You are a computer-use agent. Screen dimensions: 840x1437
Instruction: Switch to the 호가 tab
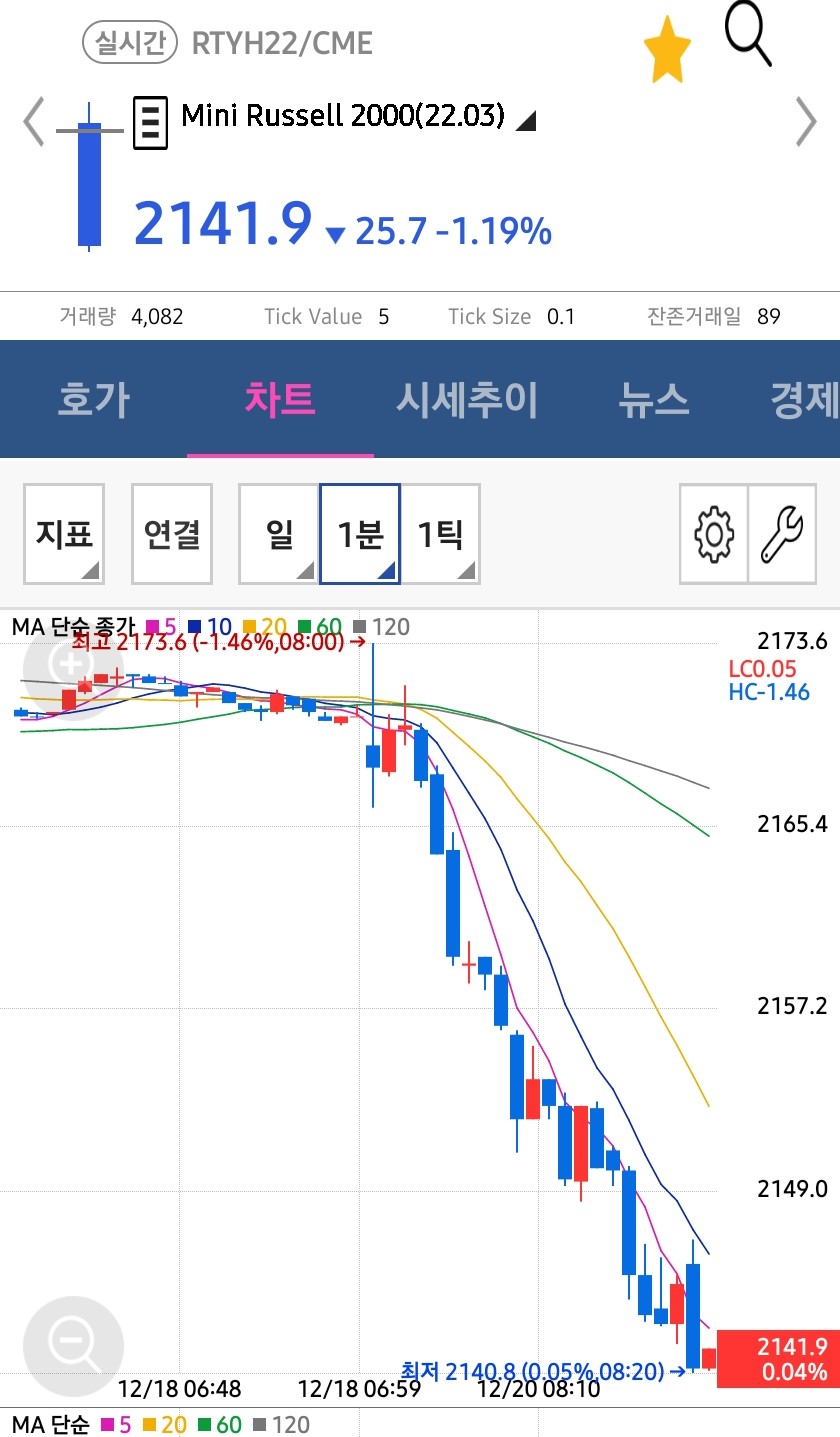point(93,400)
